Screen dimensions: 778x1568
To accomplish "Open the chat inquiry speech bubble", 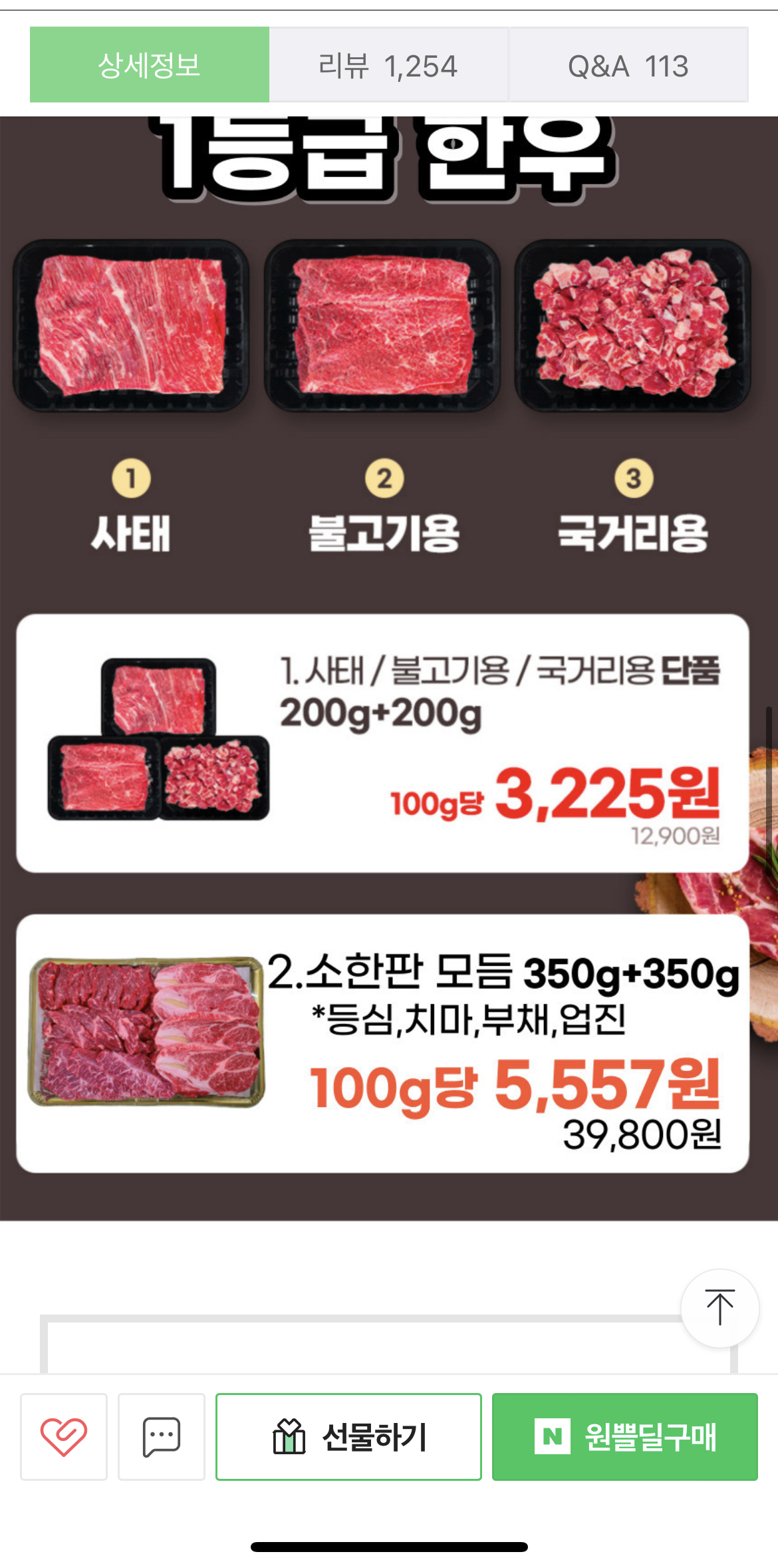I will (x=162, y=1436).
